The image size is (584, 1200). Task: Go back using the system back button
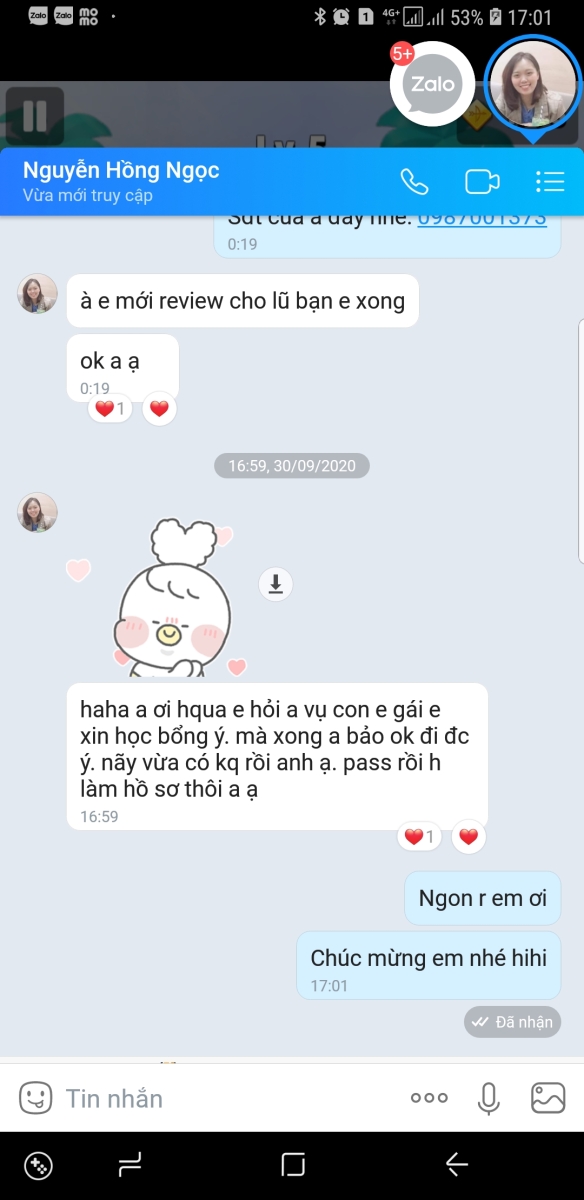pyautogui.click(x=456, y=1164)
